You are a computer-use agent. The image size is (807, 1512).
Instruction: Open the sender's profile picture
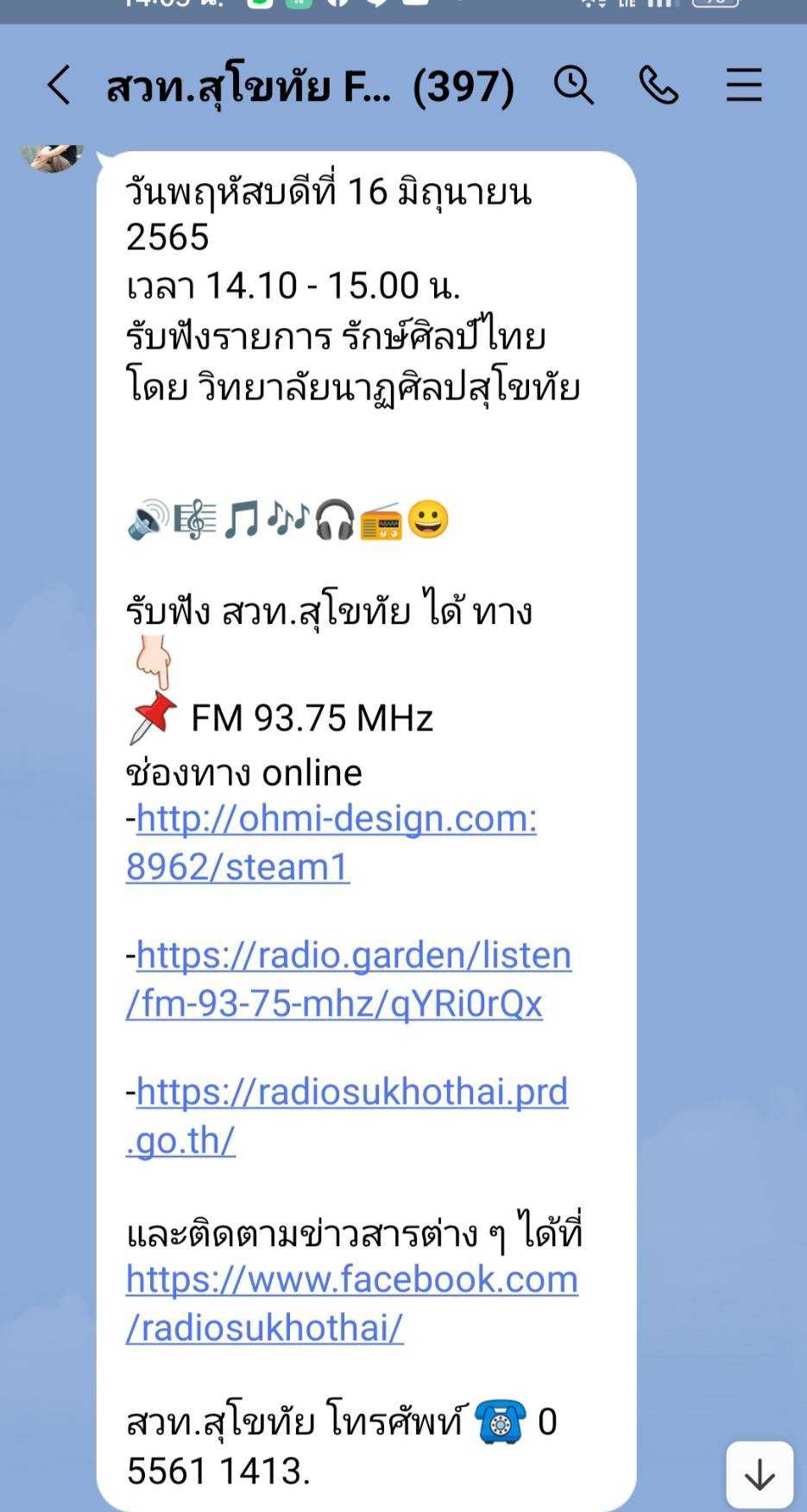coord(53,157)
